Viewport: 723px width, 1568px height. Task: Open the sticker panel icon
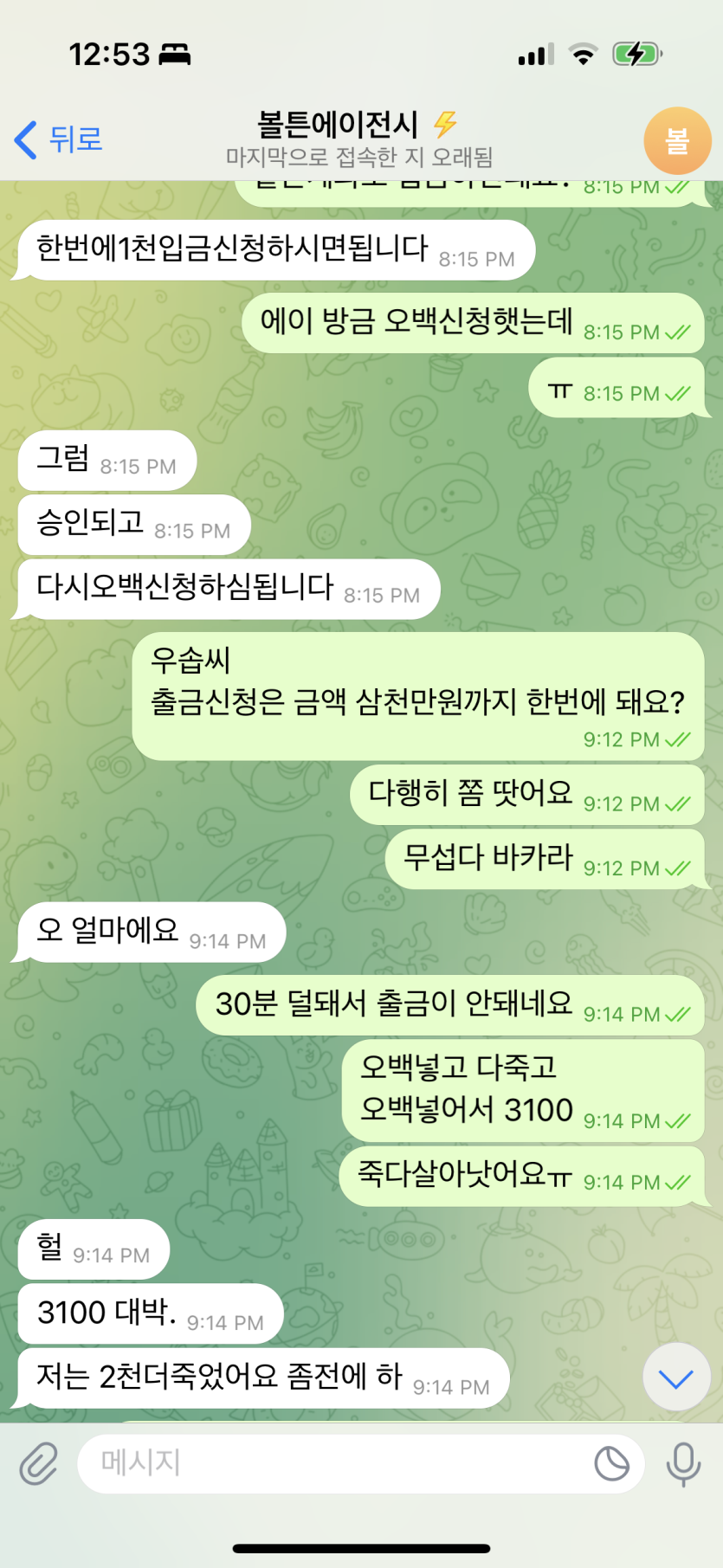point(611,1463)
